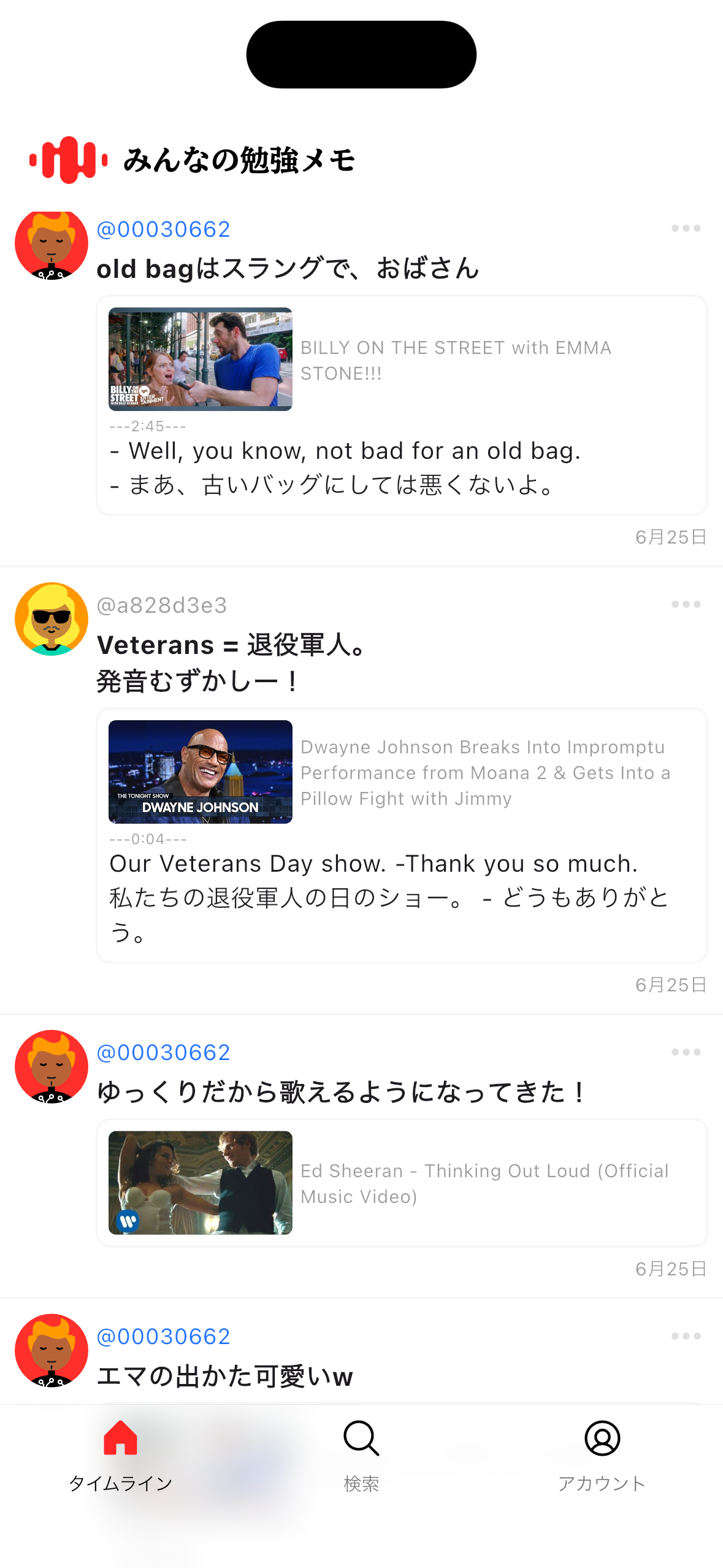Switch to the 検索 tab
The width and height of the screenshot is (723, 1568).
pyautogui.click(x=361, y=1455)
